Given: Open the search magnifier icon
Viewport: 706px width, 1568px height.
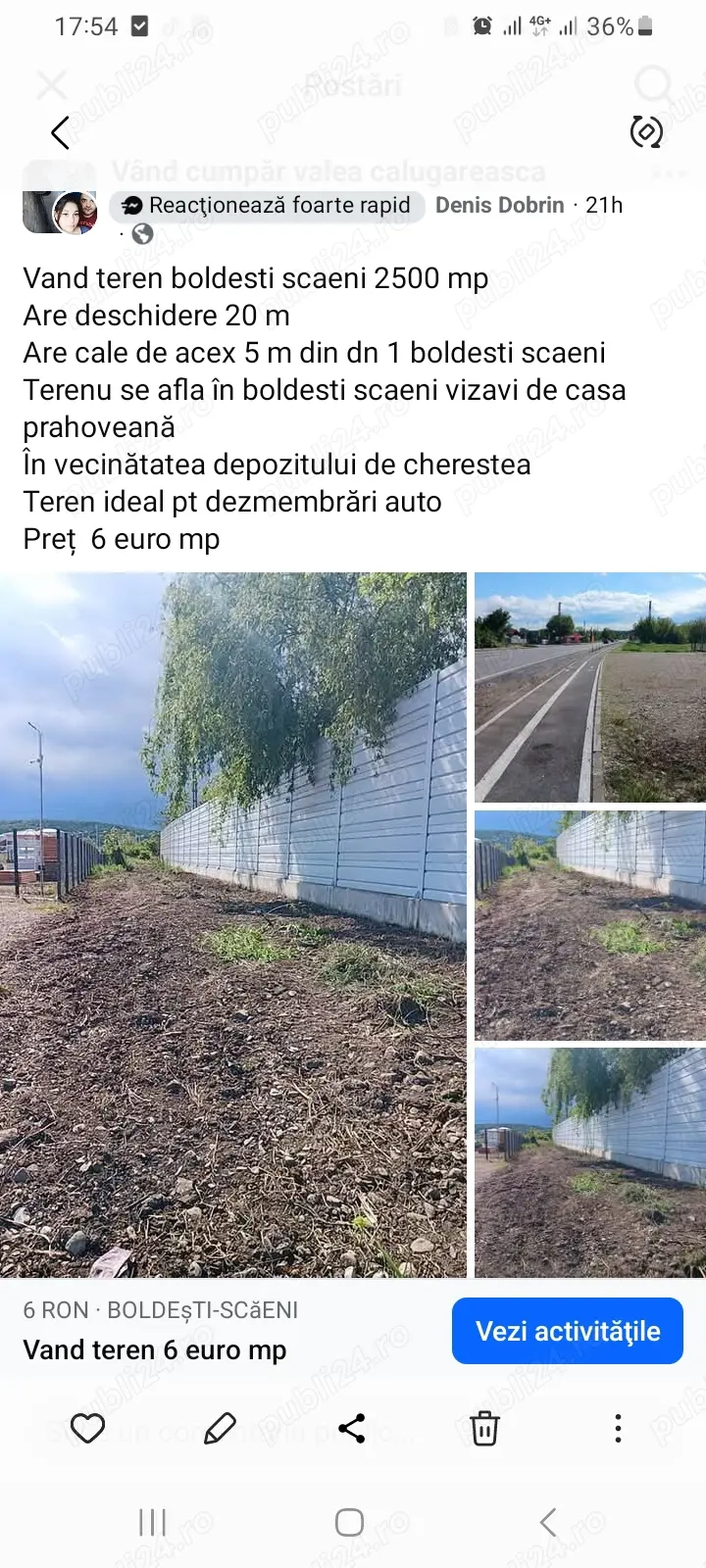Looking at the screenshot, I should (x=651, y=85).
